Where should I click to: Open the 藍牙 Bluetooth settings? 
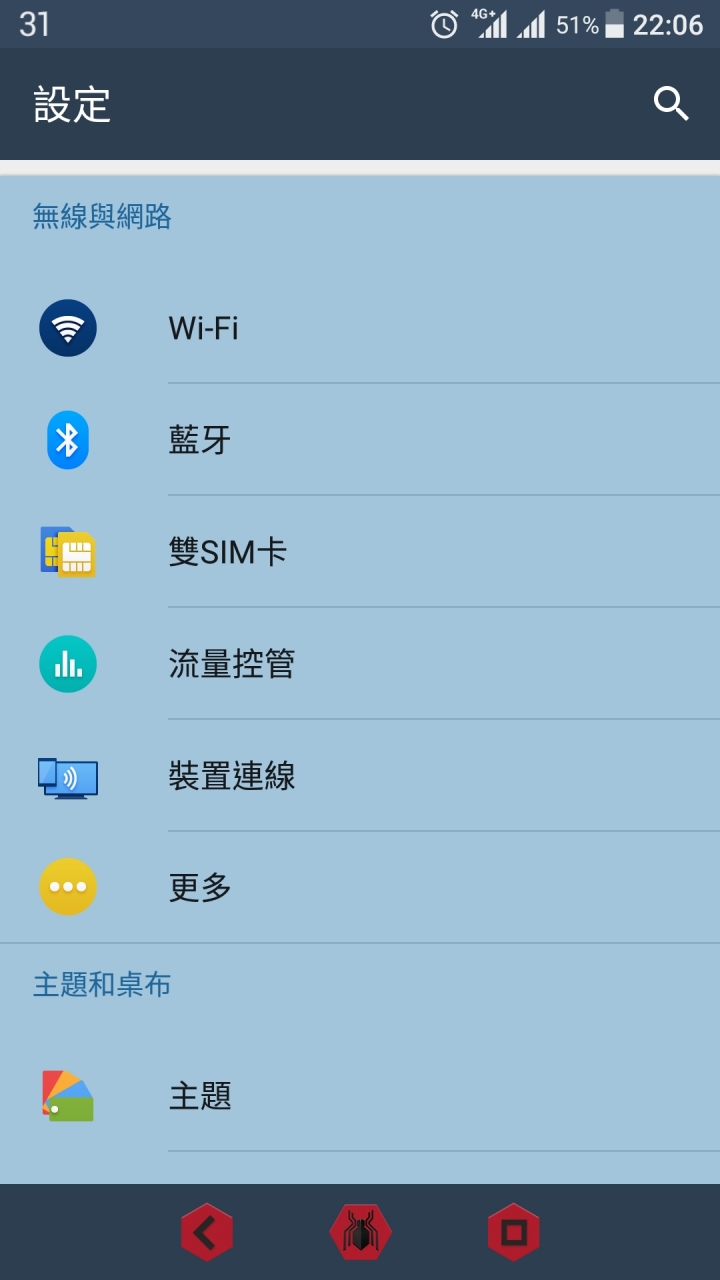point(360,440)
